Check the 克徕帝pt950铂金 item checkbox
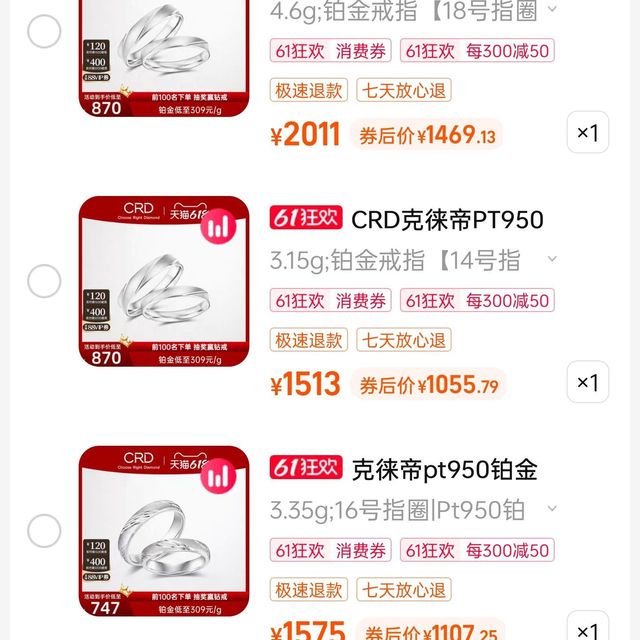 pos(44,531)
